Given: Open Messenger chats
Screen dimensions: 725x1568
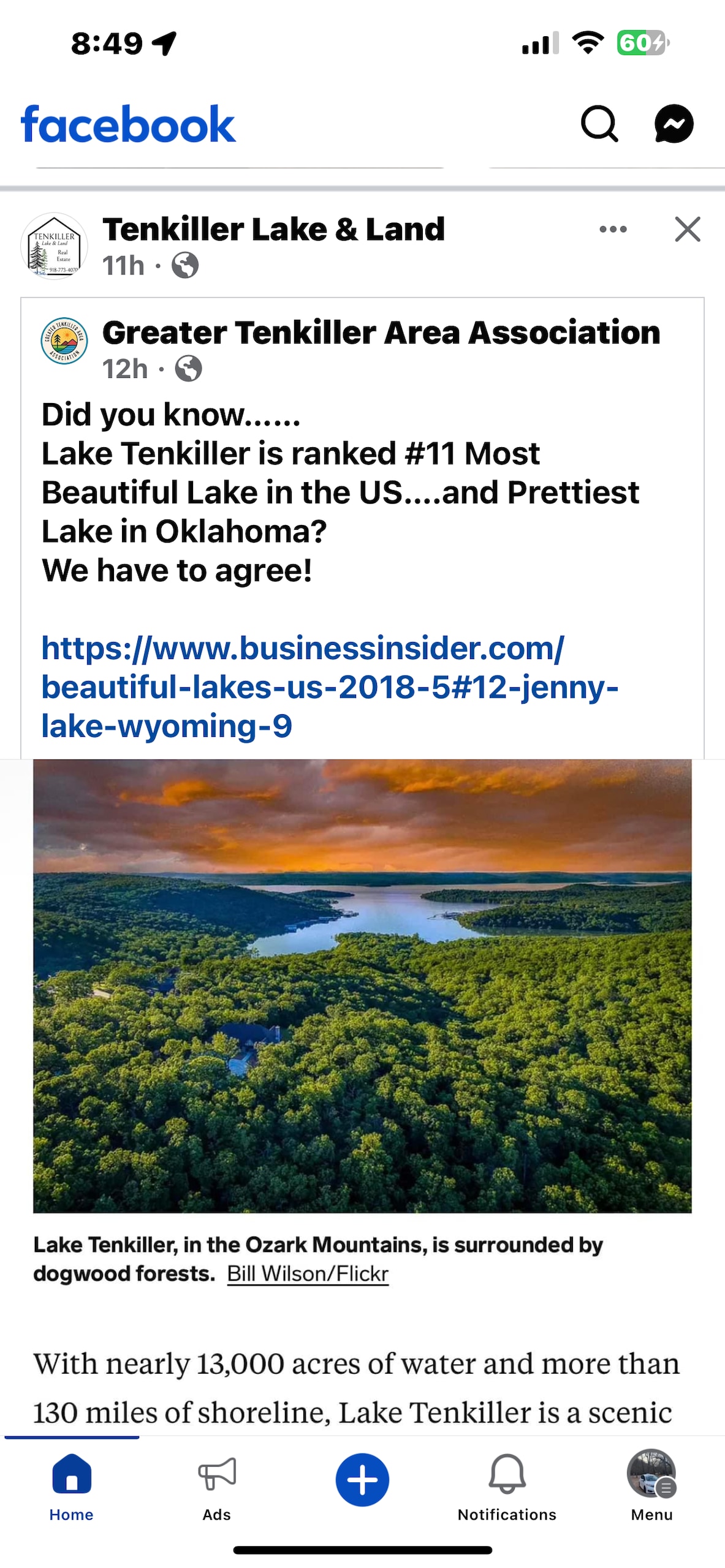Looking at the screenshot, I should point(674,124).
